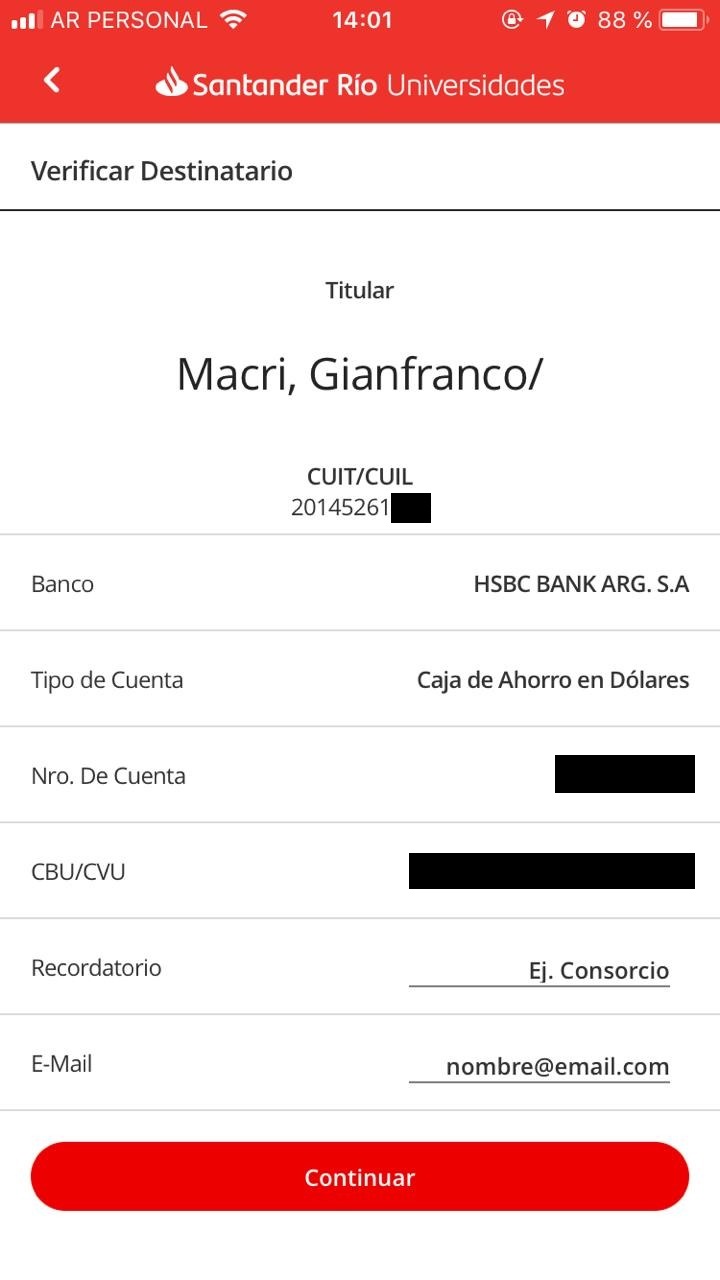Go back using the header arrow
Viewport: 720px width, 1280px height.
coord(52,80)
